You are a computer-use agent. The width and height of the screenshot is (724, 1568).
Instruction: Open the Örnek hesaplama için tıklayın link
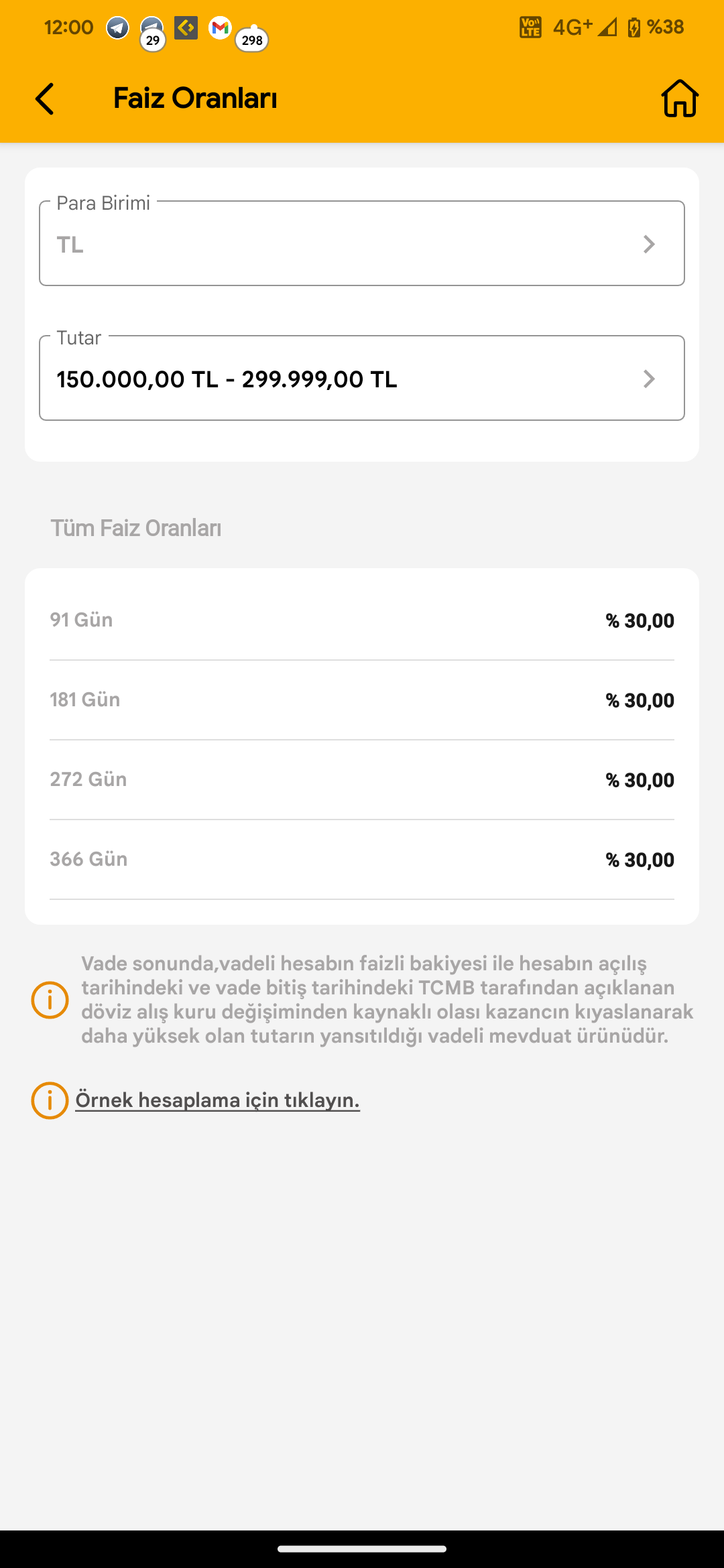pos(217,1100)
